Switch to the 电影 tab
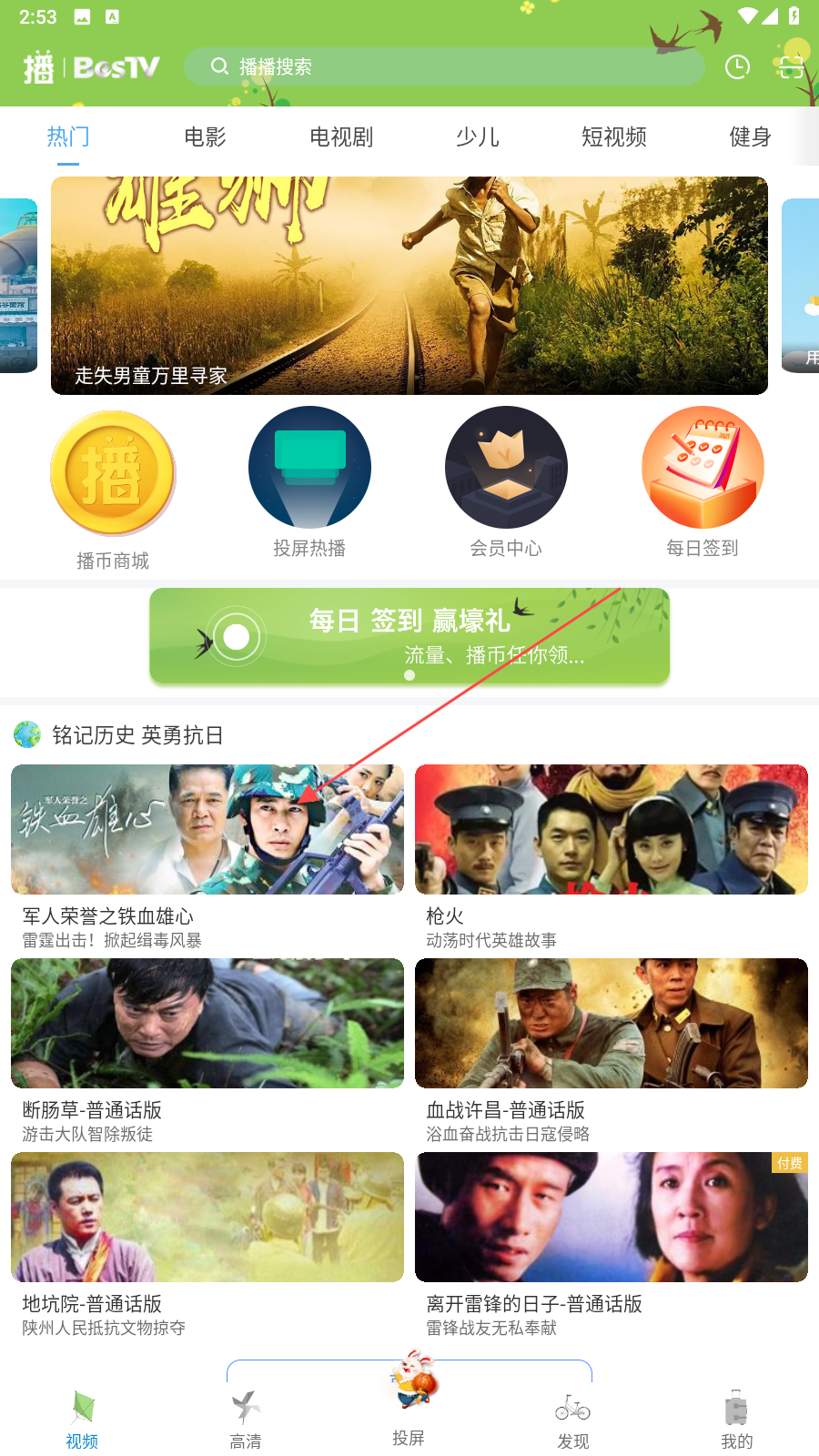 tap(205, 137)
